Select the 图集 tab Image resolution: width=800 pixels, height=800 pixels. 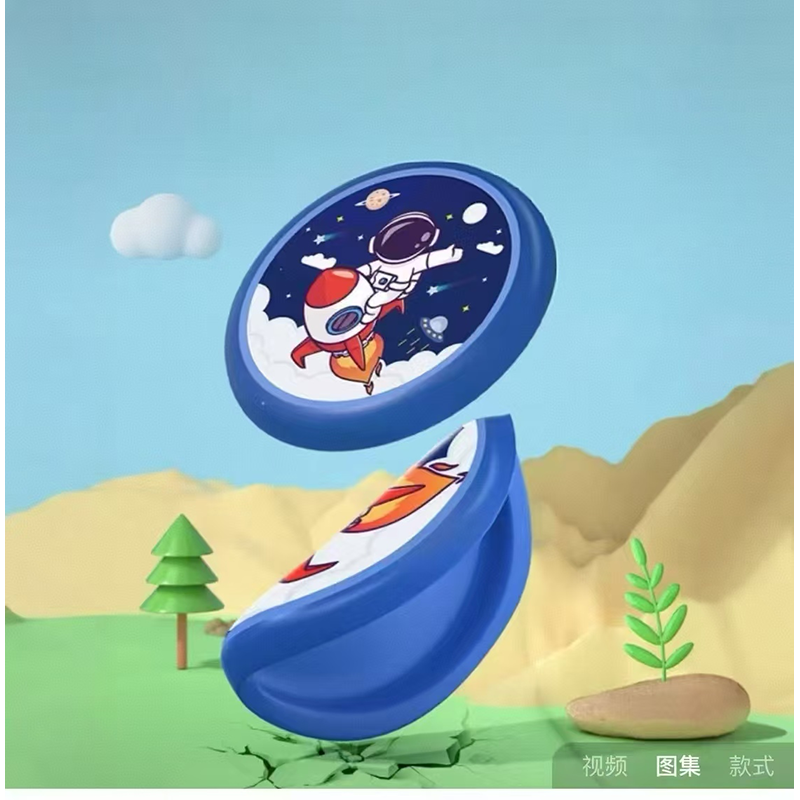click(x=678, y=767)
